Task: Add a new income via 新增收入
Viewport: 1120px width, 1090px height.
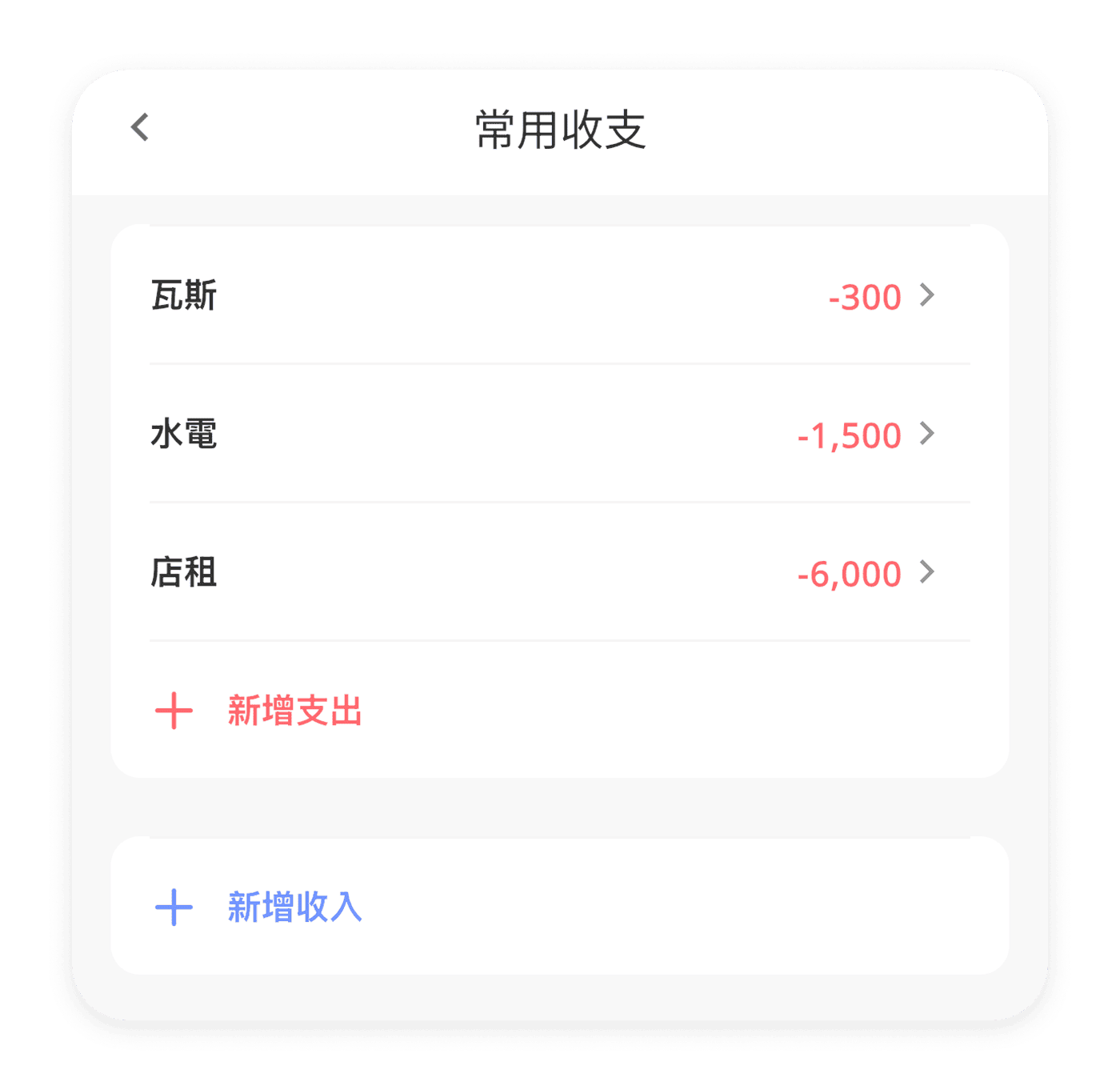Action: 559,907
